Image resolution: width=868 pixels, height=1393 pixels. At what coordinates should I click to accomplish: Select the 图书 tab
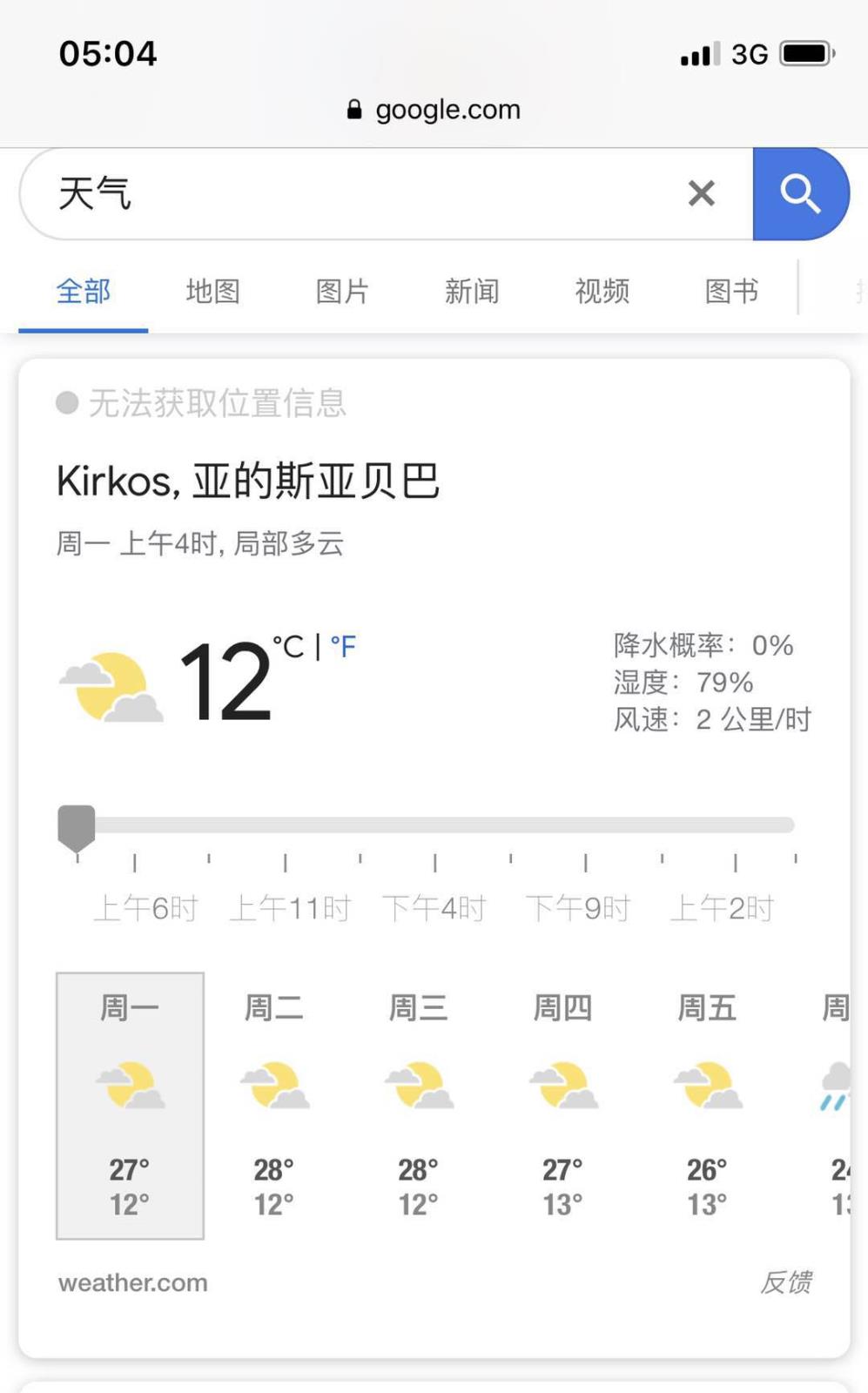pyautogui.click(x=731, y=292)
